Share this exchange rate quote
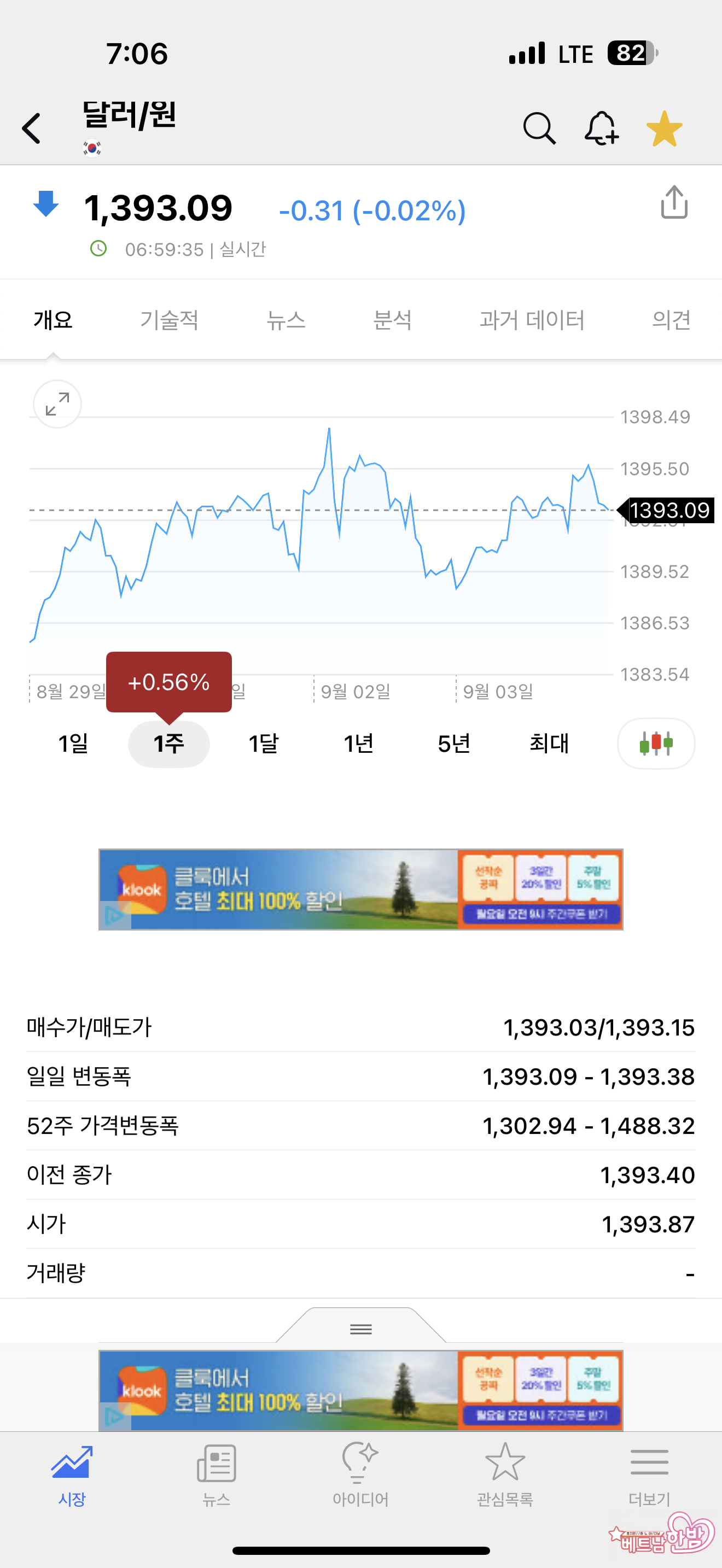Viewport: 722px width, 1568px height. point(674,202)
